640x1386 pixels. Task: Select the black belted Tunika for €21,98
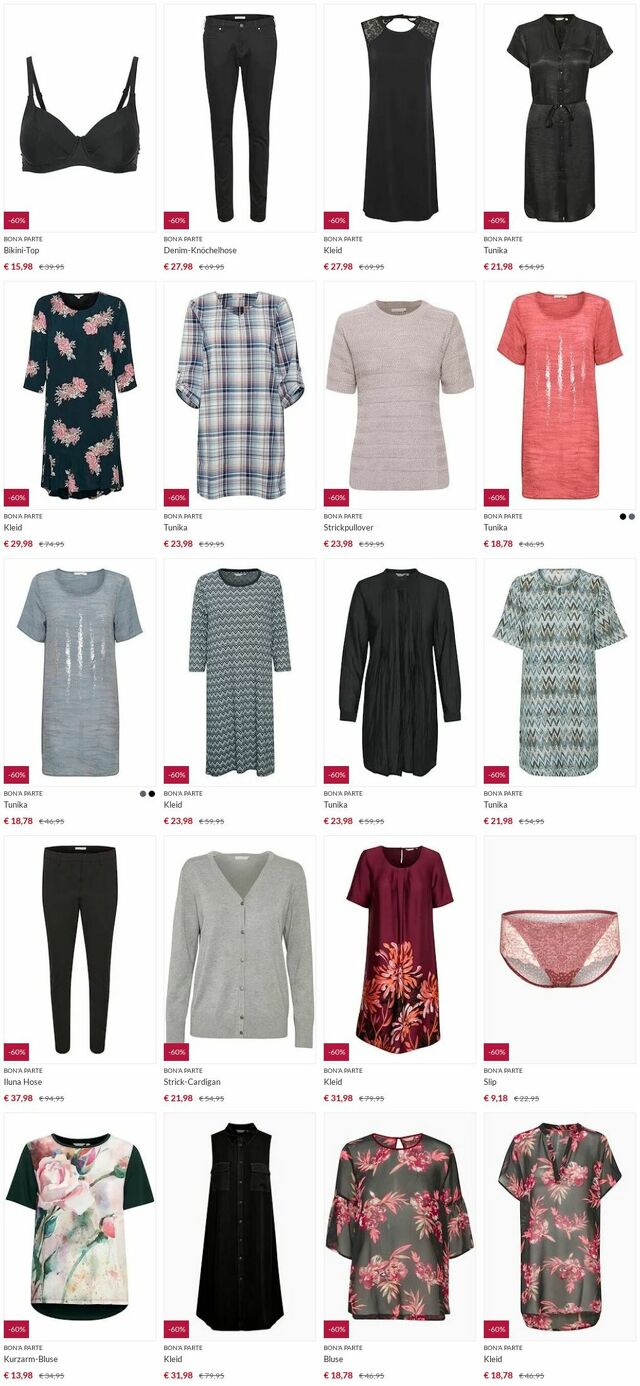pos(560,120)
